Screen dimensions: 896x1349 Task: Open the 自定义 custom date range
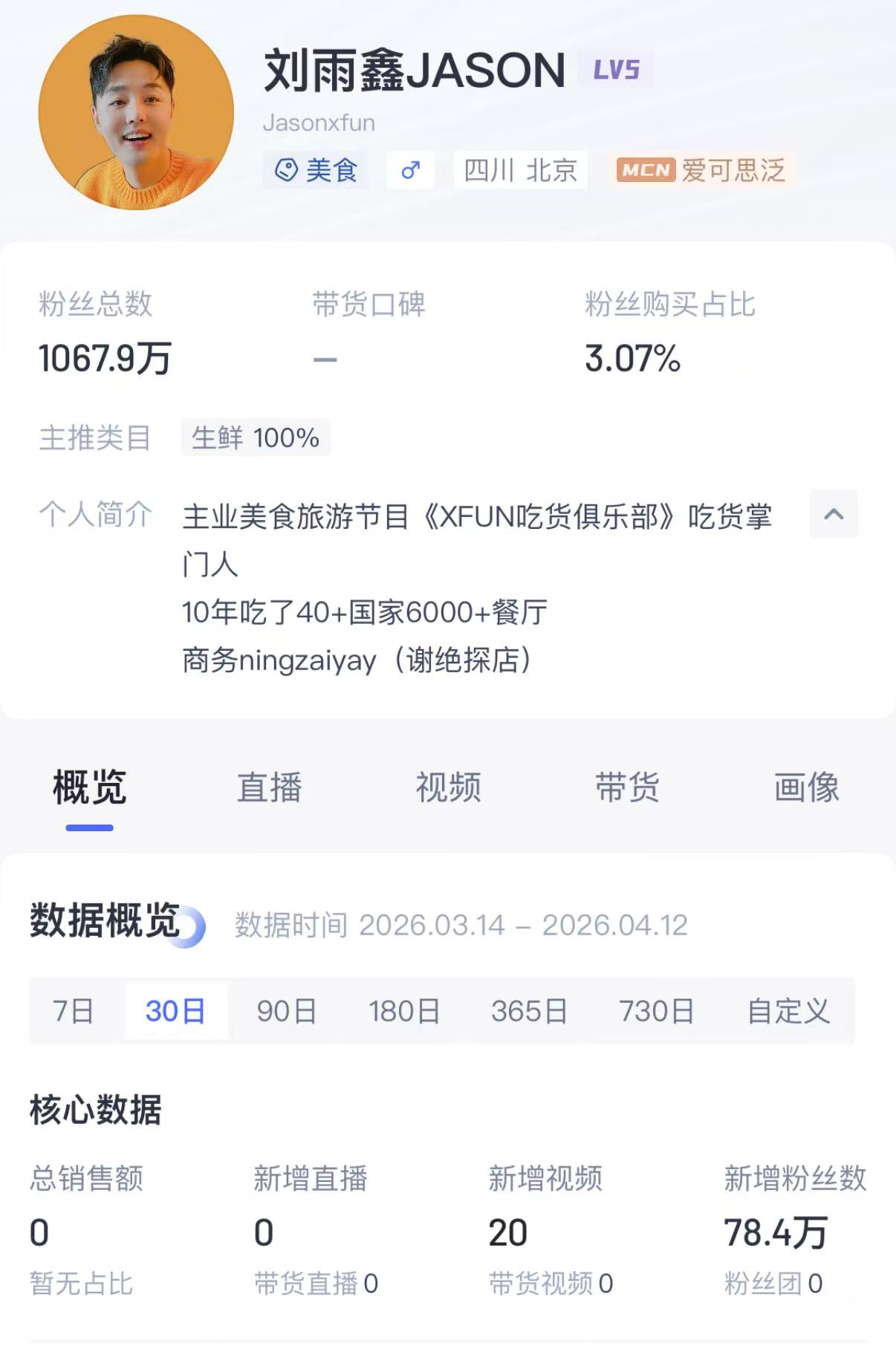point(788,1011)
